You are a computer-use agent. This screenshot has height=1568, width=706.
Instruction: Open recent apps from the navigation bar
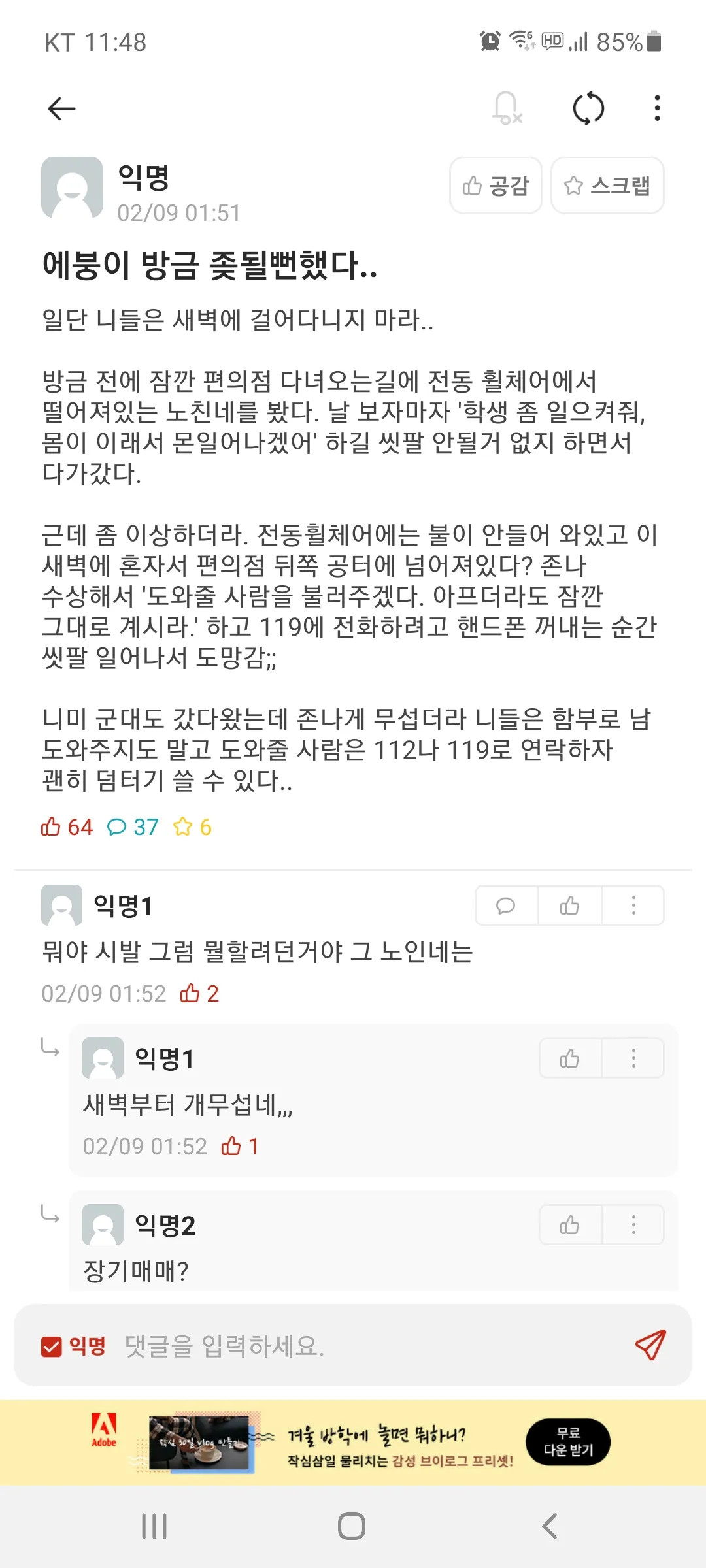coord(154,1527)
